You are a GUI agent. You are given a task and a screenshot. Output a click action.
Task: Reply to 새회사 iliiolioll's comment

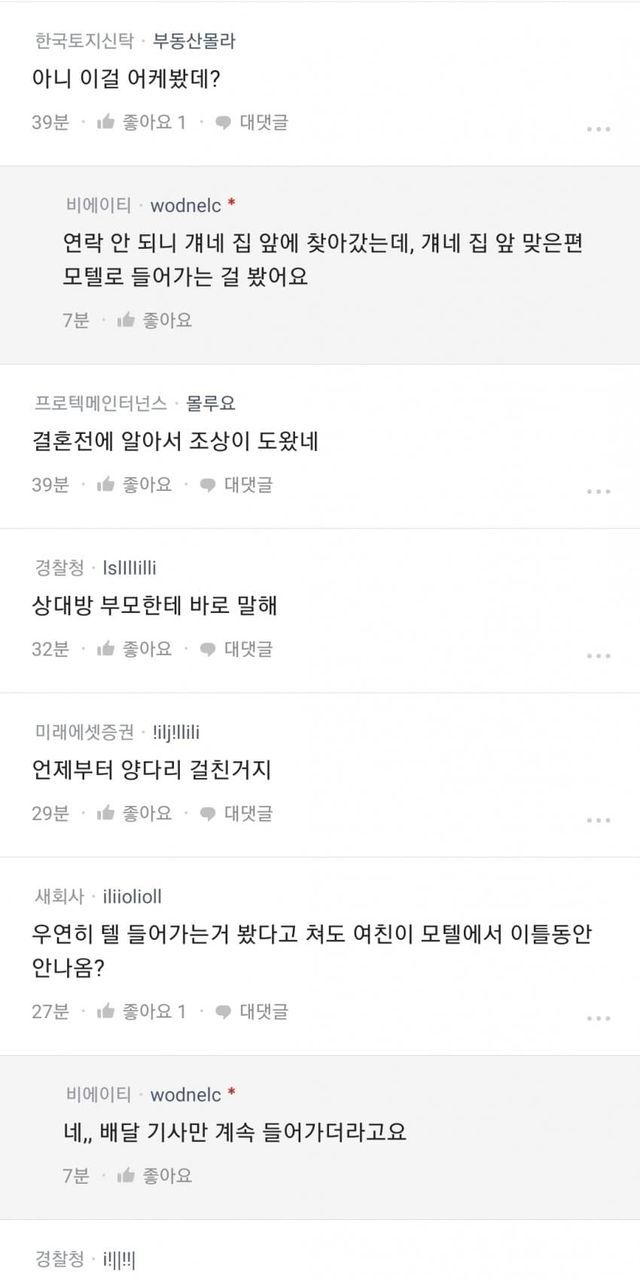click(x=252, y=1011)
